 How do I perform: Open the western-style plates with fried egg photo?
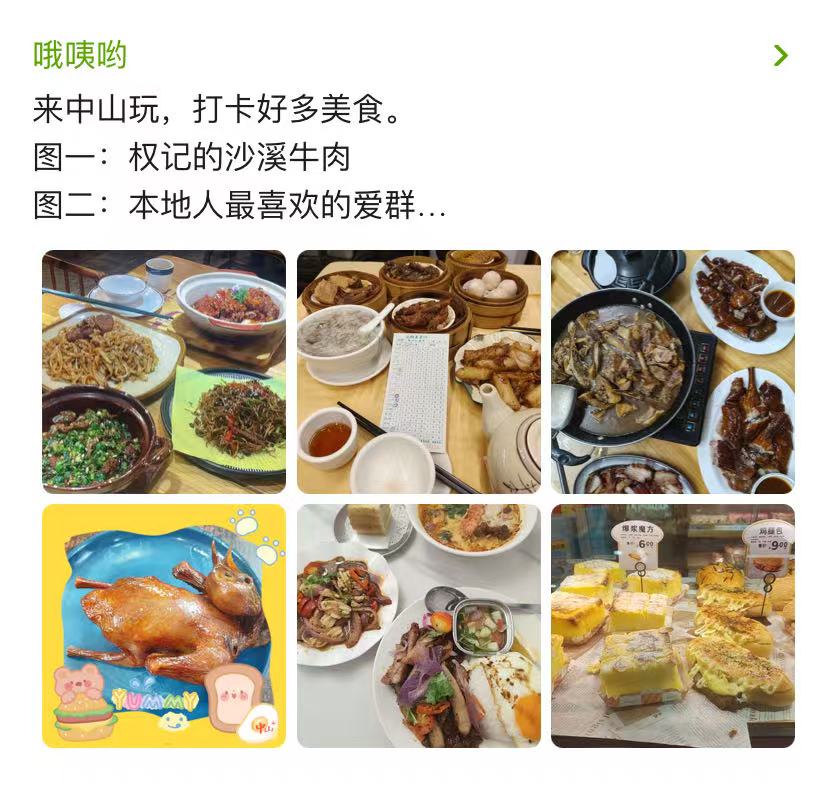tap(418, 626)
